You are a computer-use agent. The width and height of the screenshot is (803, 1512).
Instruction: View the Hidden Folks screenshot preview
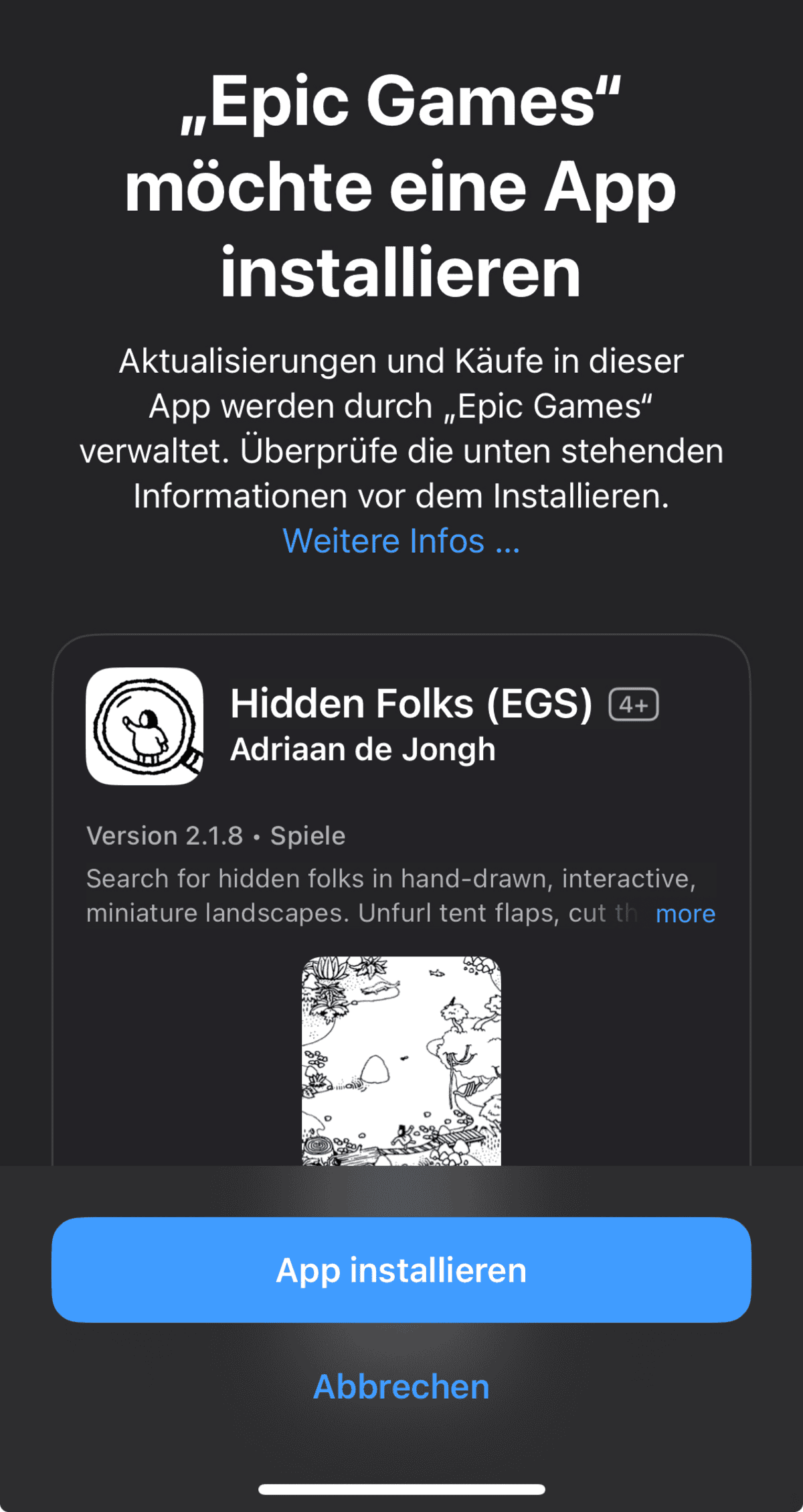pyautogui.click(x=401, y=1061)
